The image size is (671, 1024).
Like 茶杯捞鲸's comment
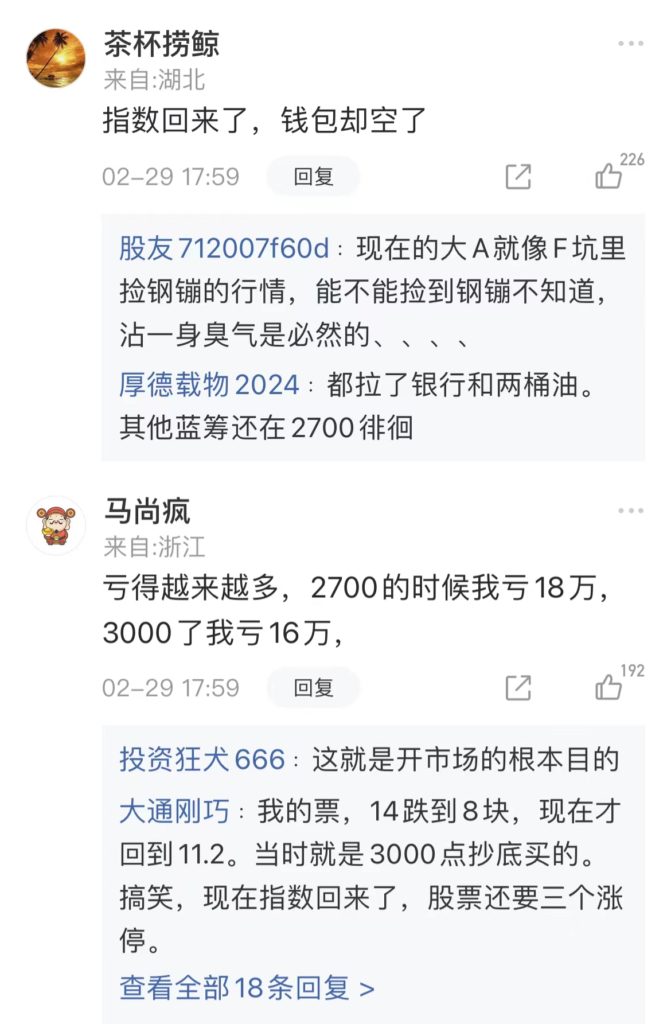(x=609, y=177)
